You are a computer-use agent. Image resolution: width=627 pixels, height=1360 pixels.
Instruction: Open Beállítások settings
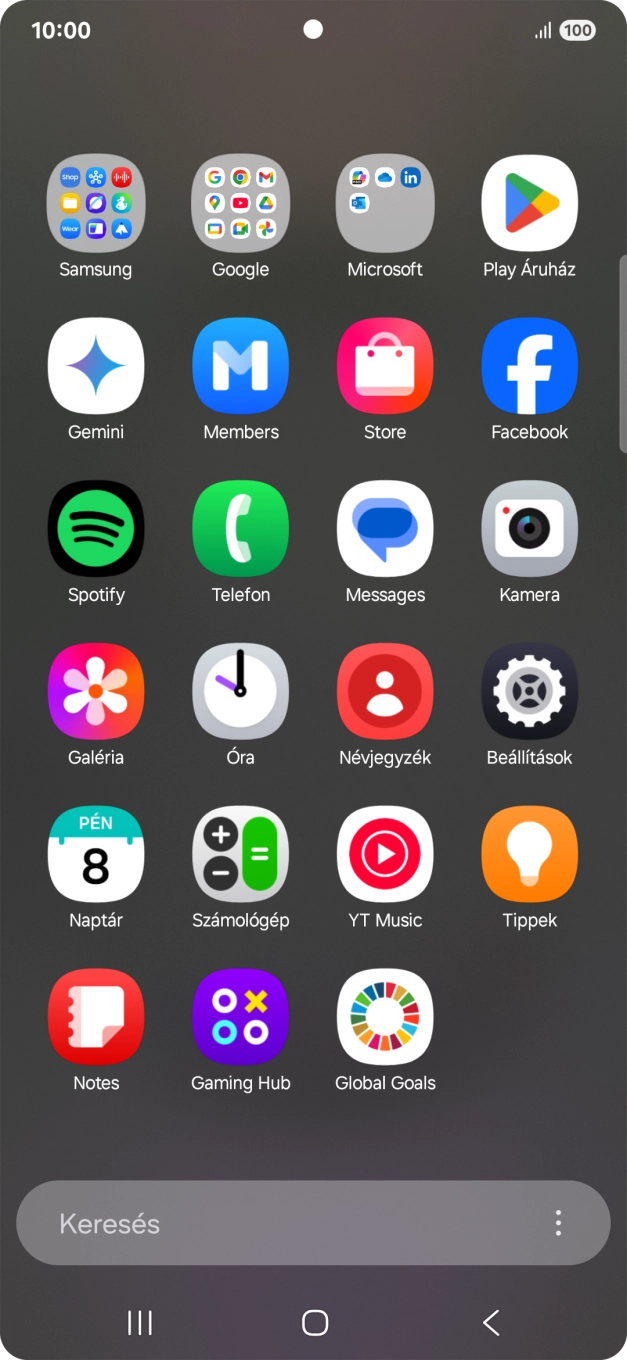(x=529, y=691)
